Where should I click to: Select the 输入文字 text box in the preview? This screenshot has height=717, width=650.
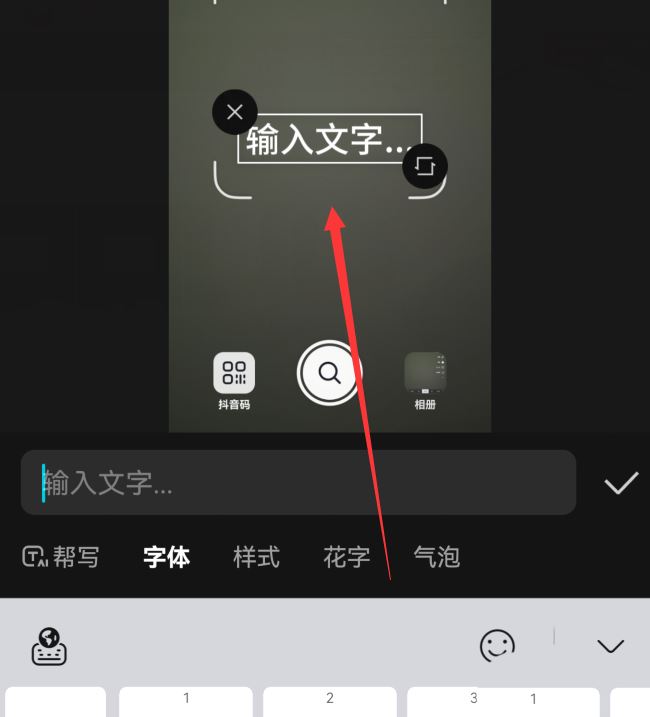pos(328,140)
